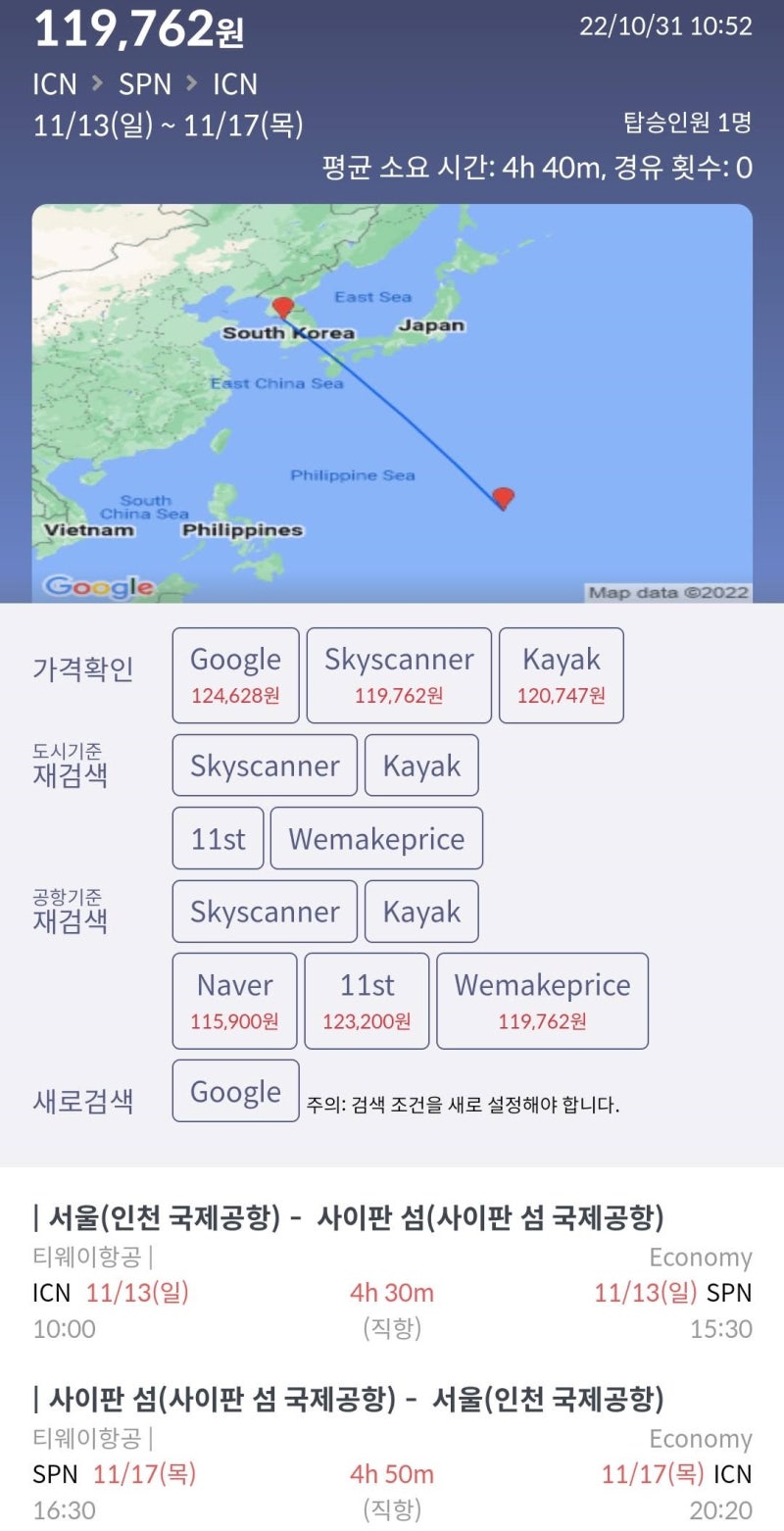Screen dimensions: 784x1531
Task: Start a new search on Google
Action: 235,1091
